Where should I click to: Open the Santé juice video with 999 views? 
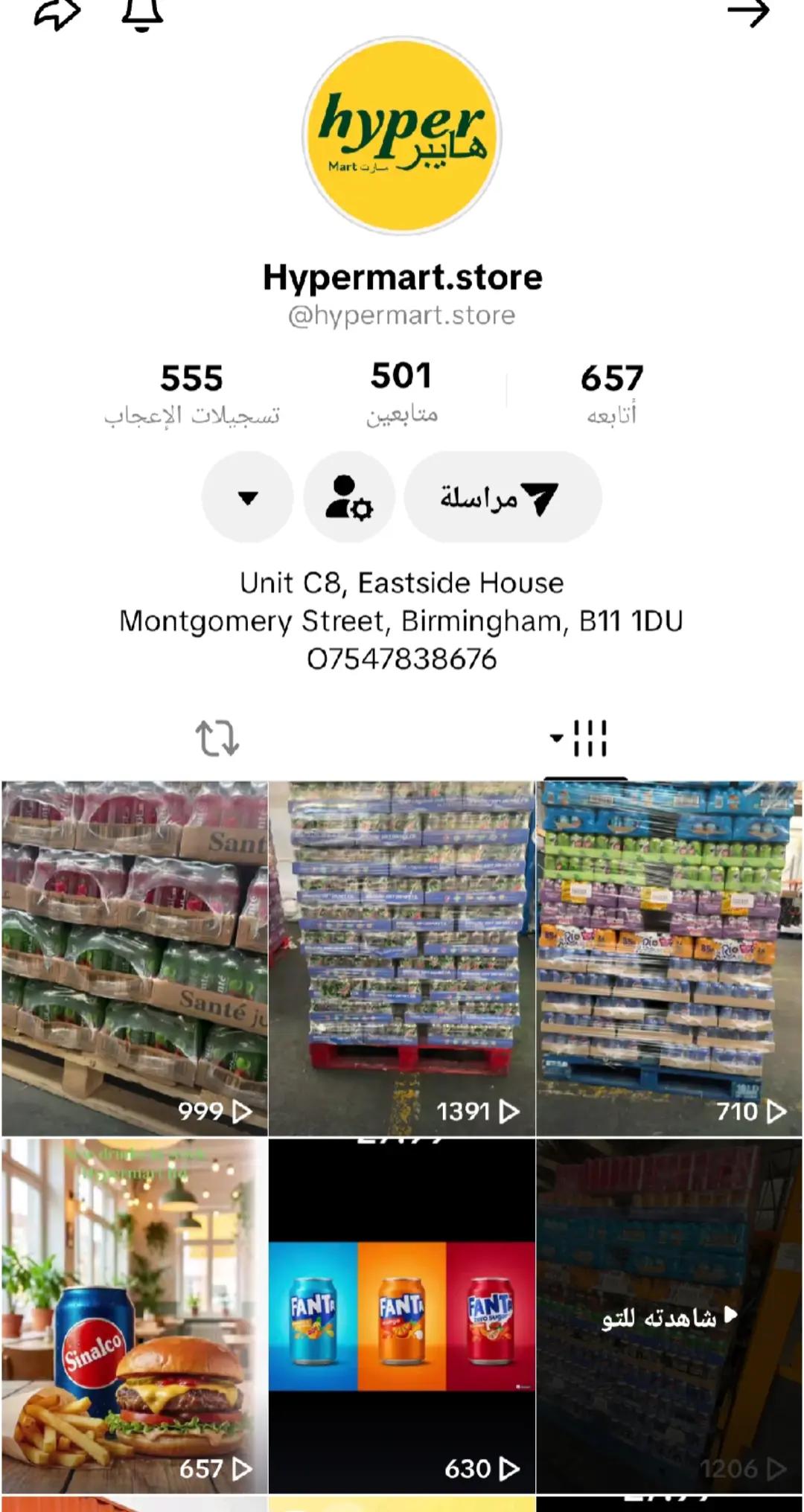(x=135, y=958)
